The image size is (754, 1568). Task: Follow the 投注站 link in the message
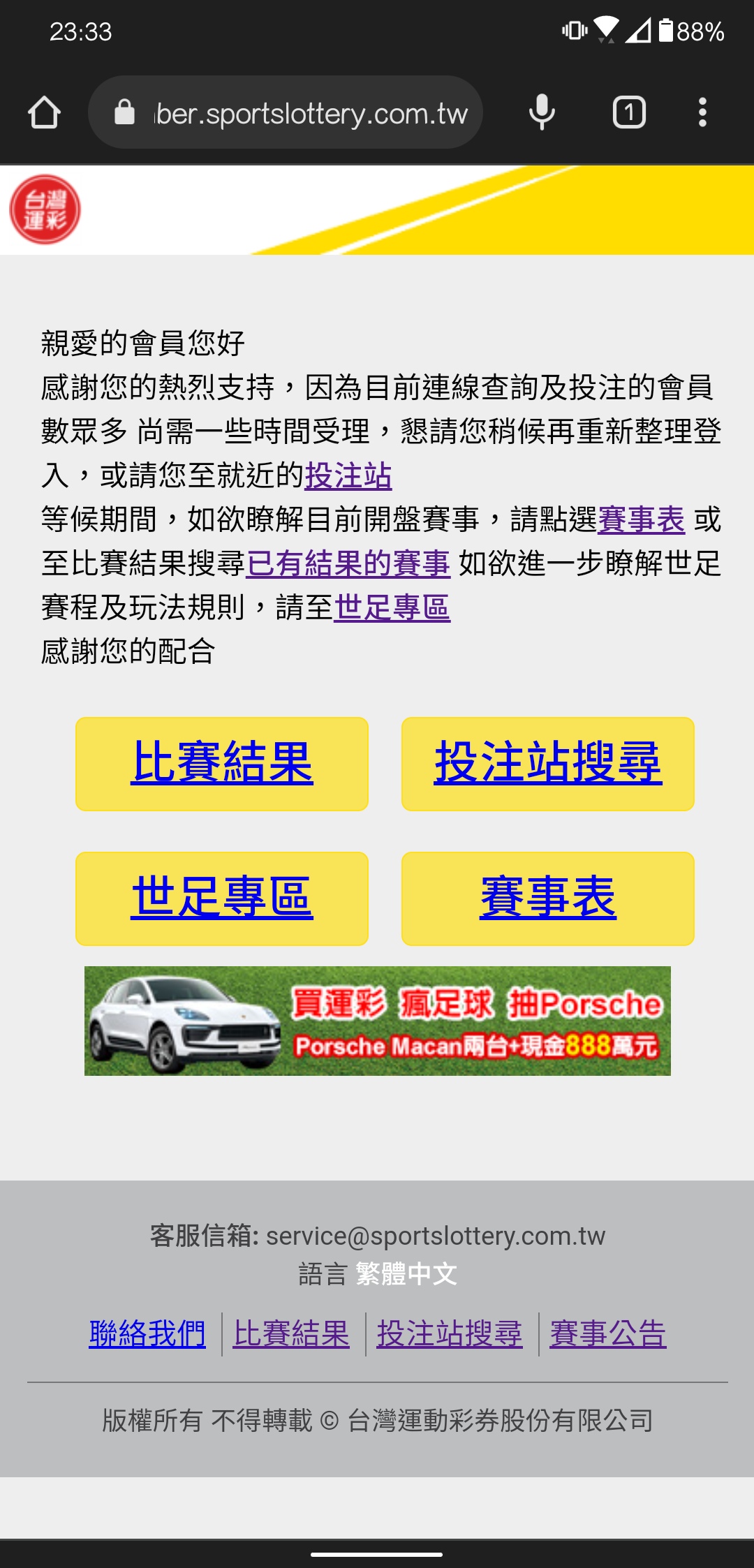[x=348, y=476]
